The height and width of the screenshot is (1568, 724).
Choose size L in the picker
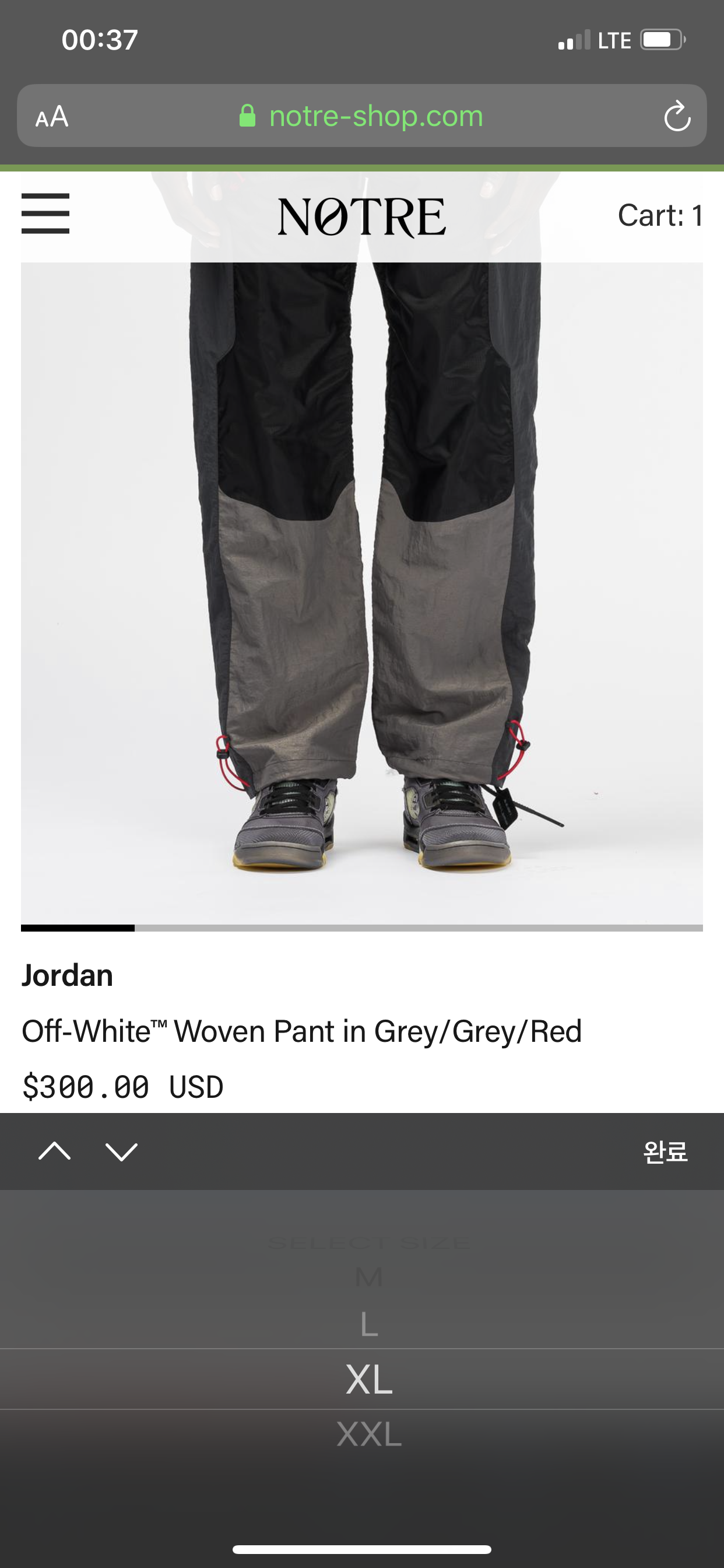click(x=368, y=1325)
